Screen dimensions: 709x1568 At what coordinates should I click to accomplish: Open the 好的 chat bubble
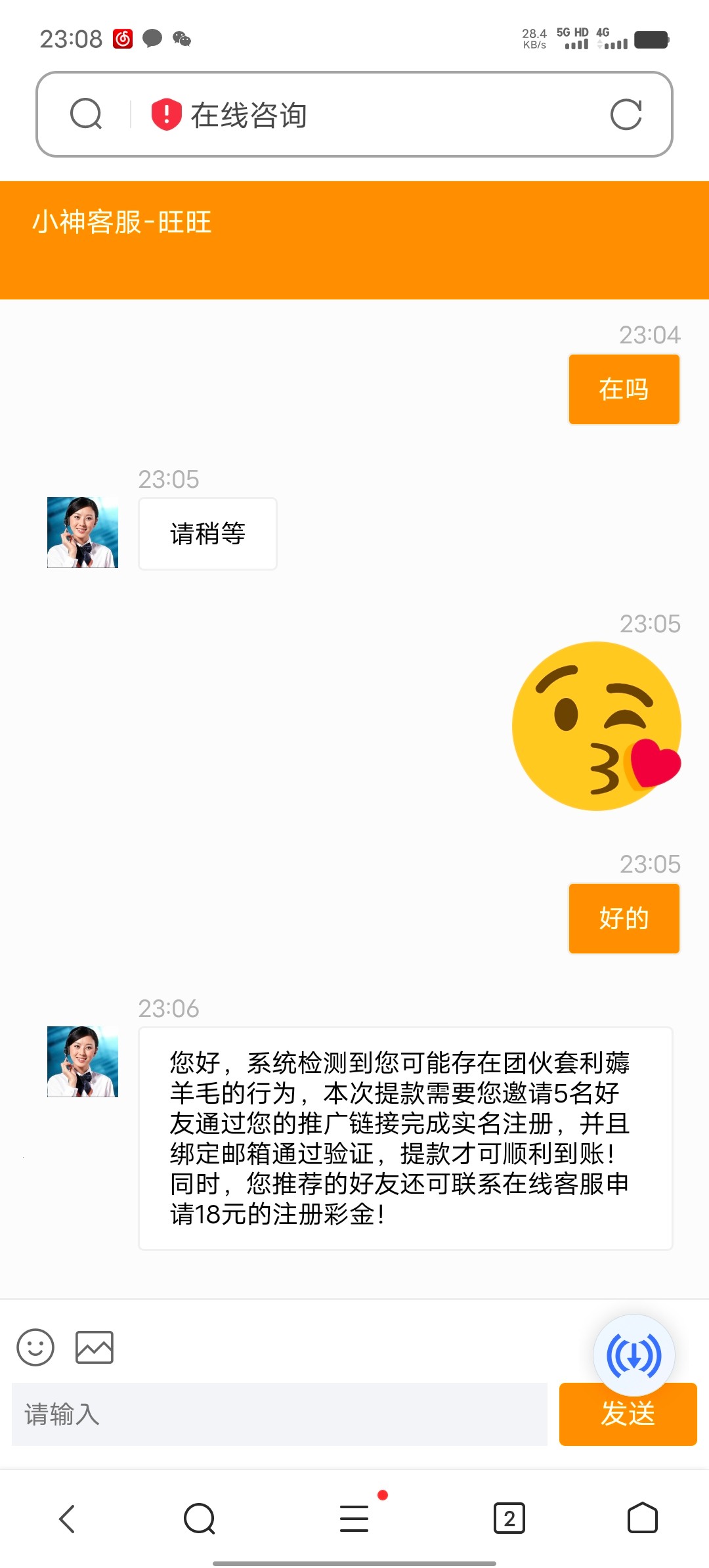coord(623,918)
